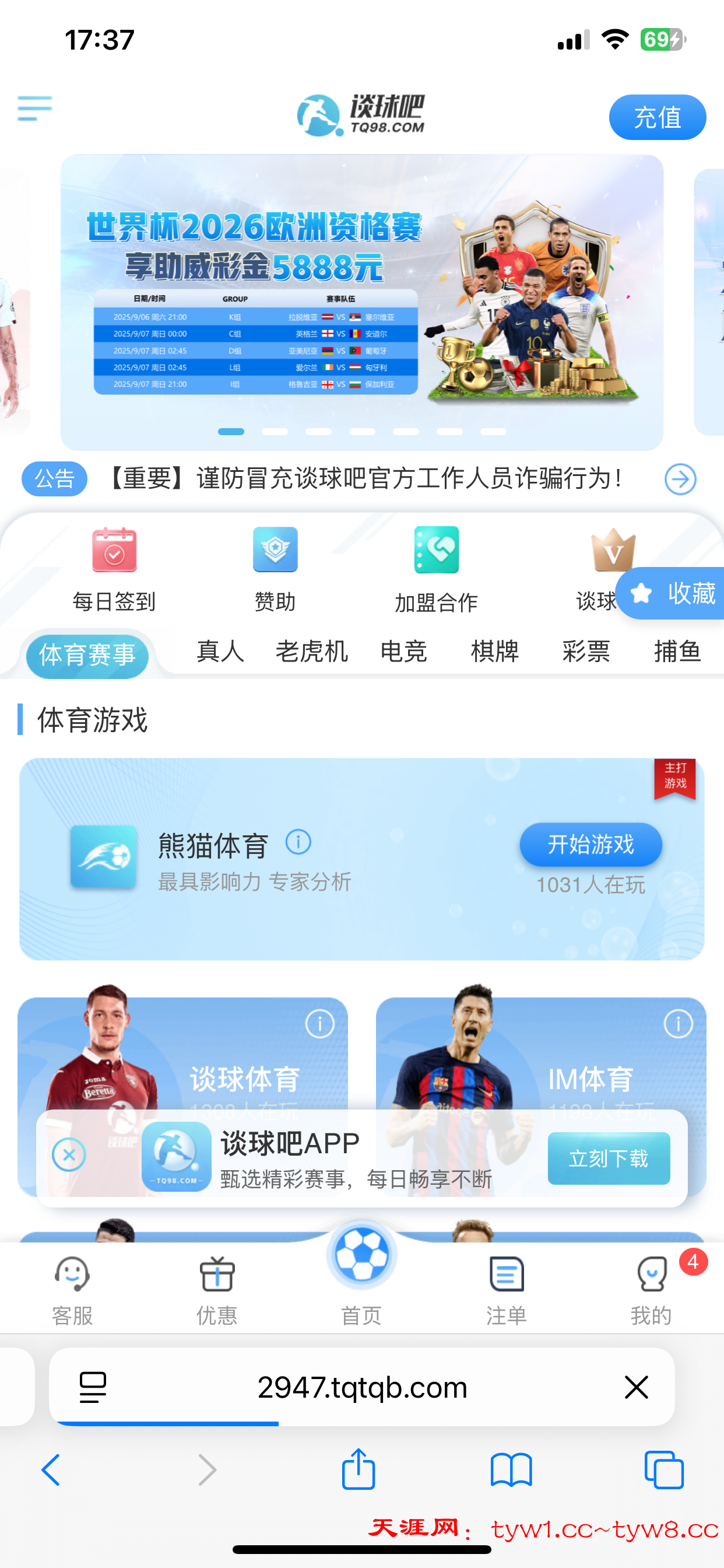Switch to the 老虎机 tab
Screen dimensions: 724x1568
pos(311,652)
